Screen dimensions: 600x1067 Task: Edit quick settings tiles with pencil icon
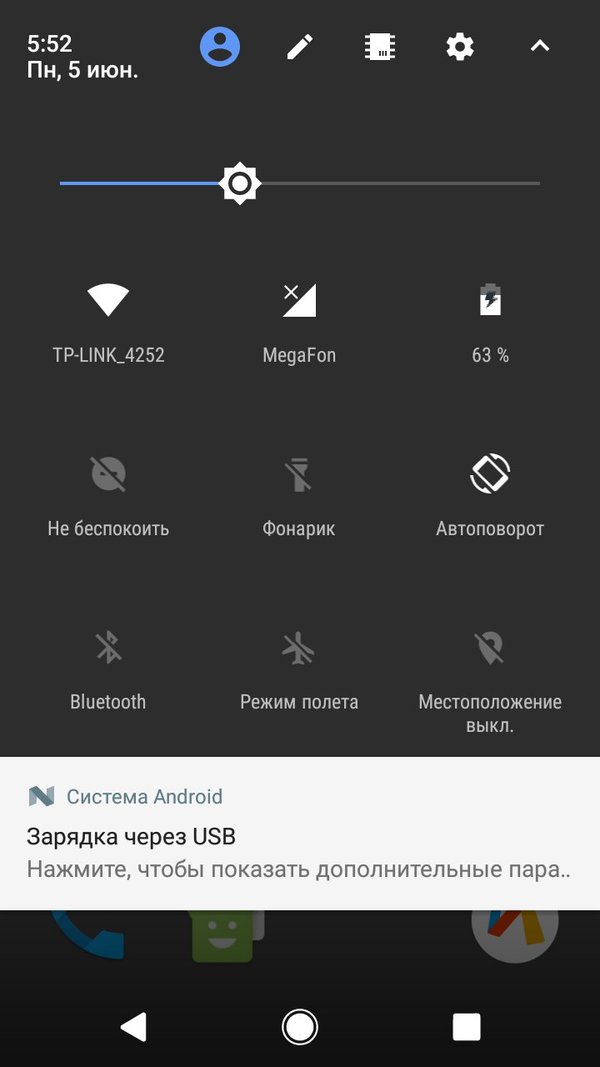[300, 46]
